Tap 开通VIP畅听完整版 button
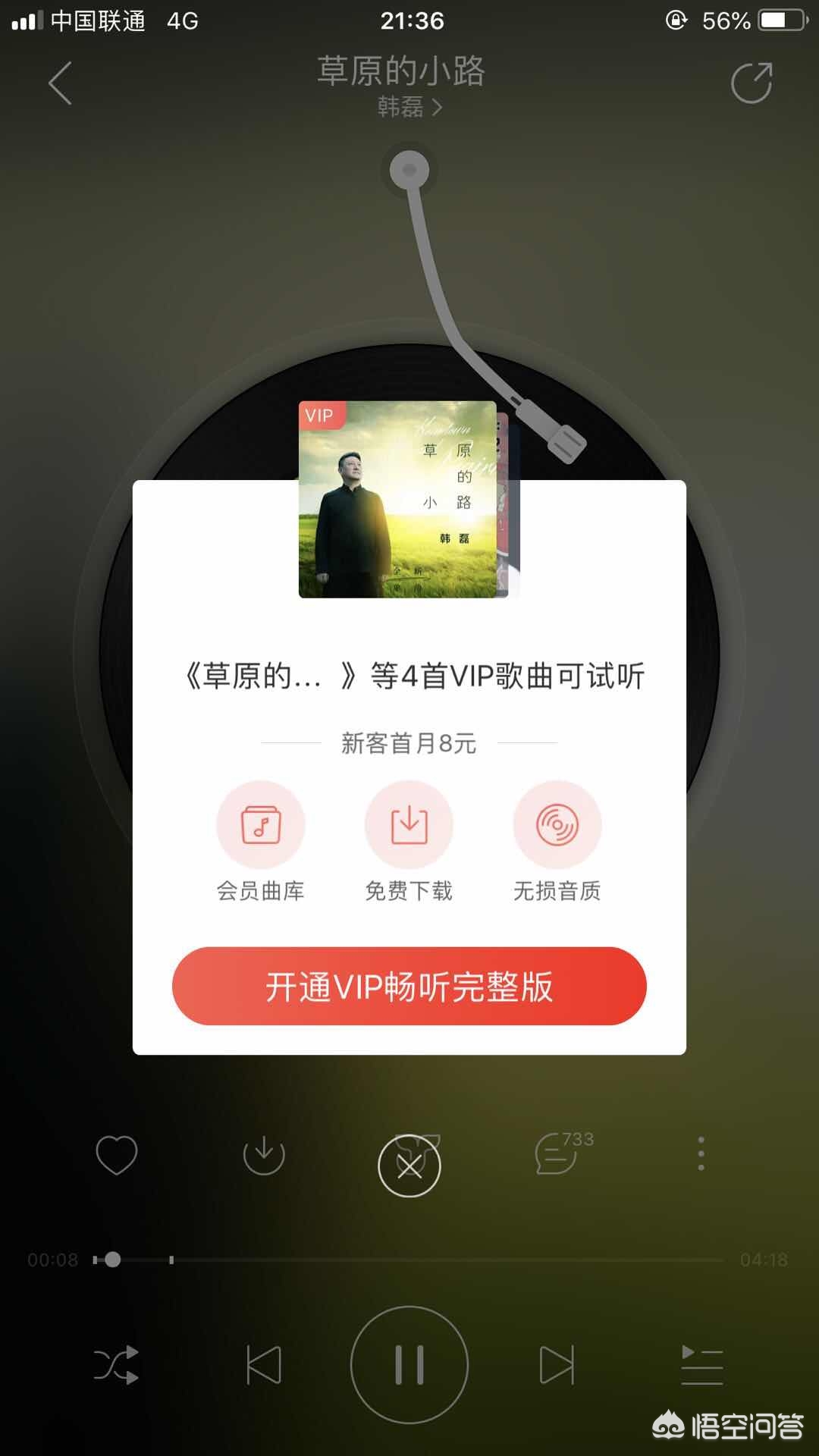Screen dimensions: 819x1456 (409, 986)
